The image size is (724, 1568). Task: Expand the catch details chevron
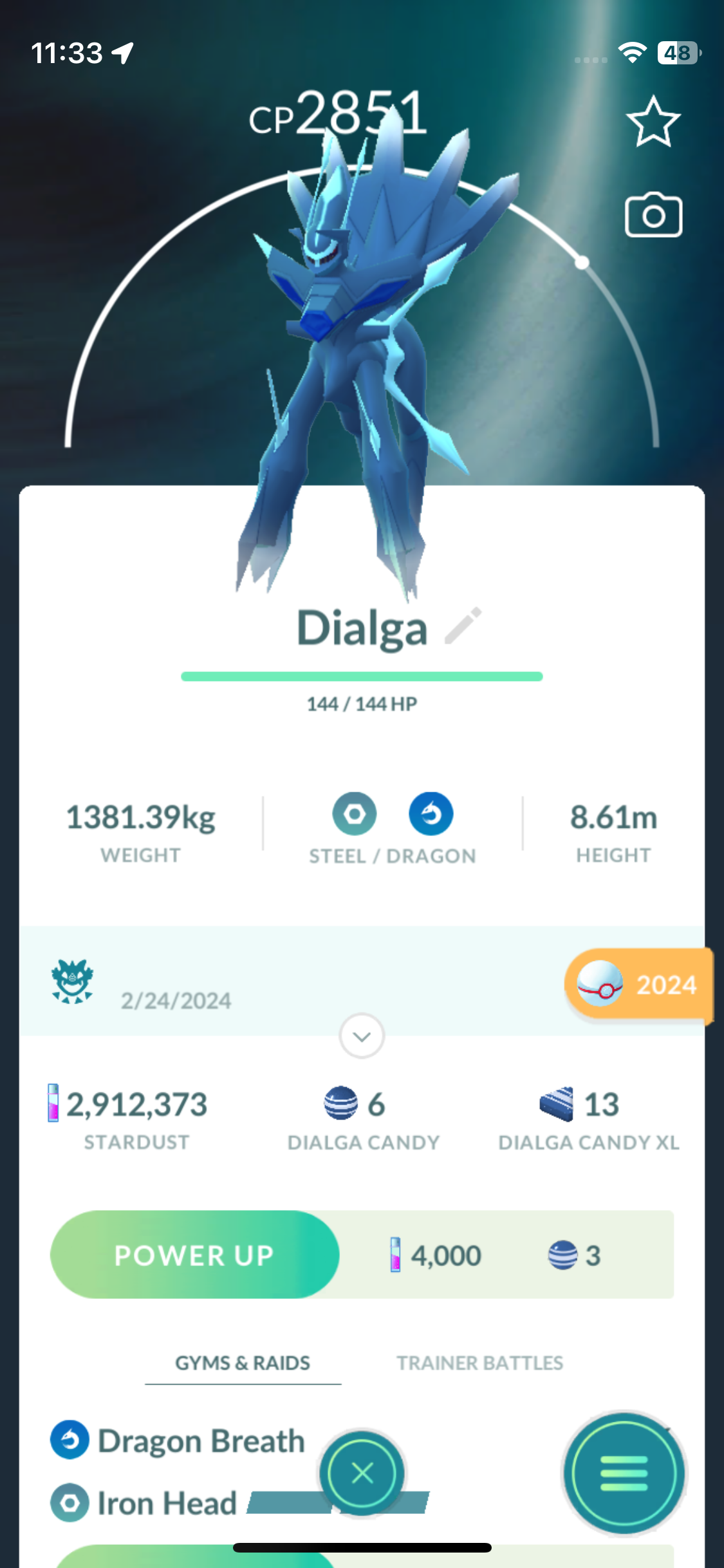coord(362,1036)
